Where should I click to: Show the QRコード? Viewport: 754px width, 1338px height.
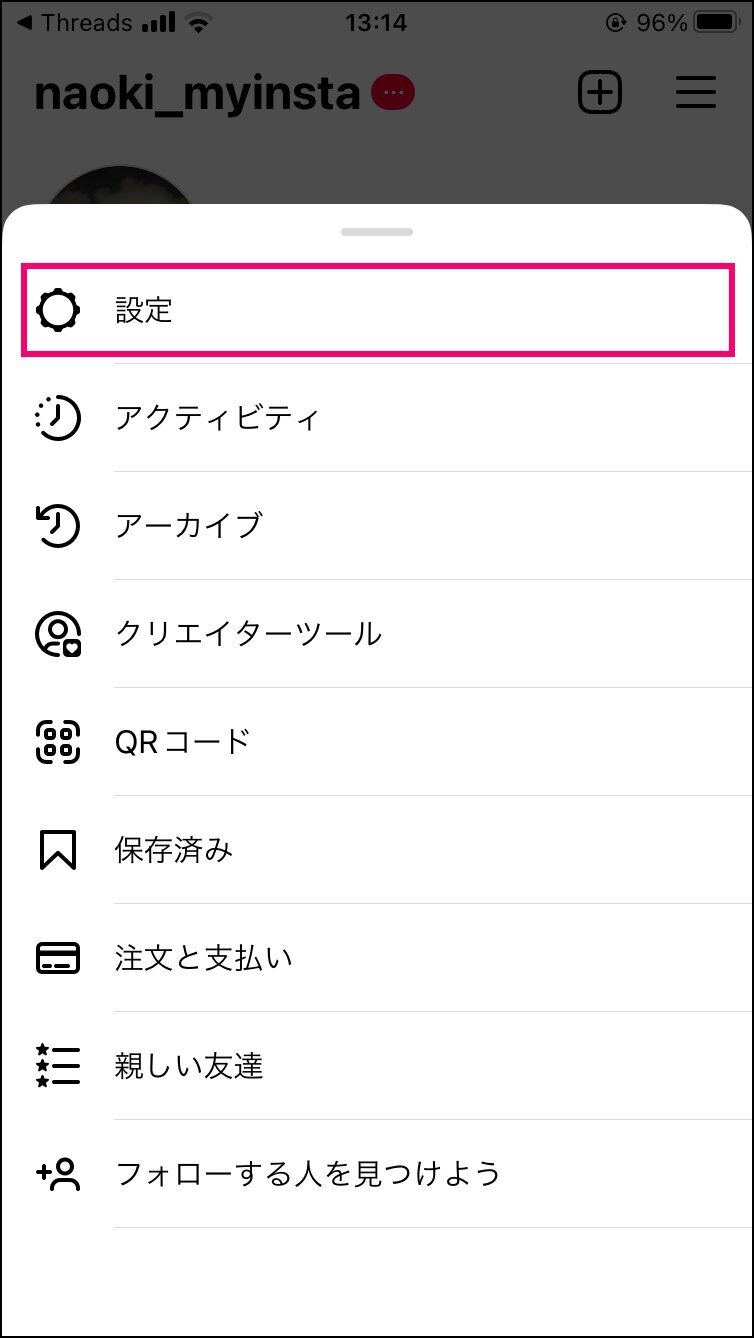pos(377,742)
